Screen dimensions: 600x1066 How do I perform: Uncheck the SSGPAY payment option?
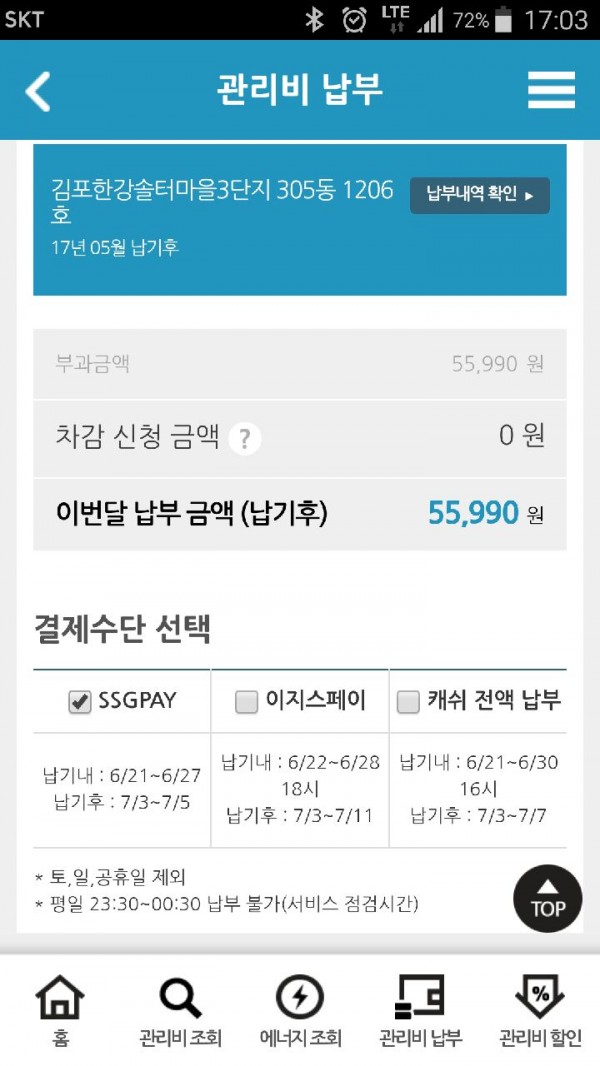[x=80, y=702]
